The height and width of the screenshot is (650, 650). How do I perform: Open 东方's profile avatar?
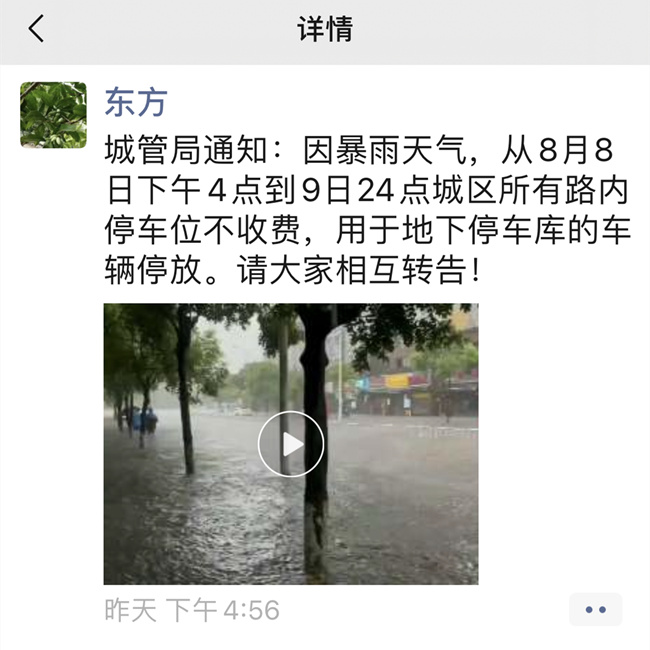click(53, 114)
